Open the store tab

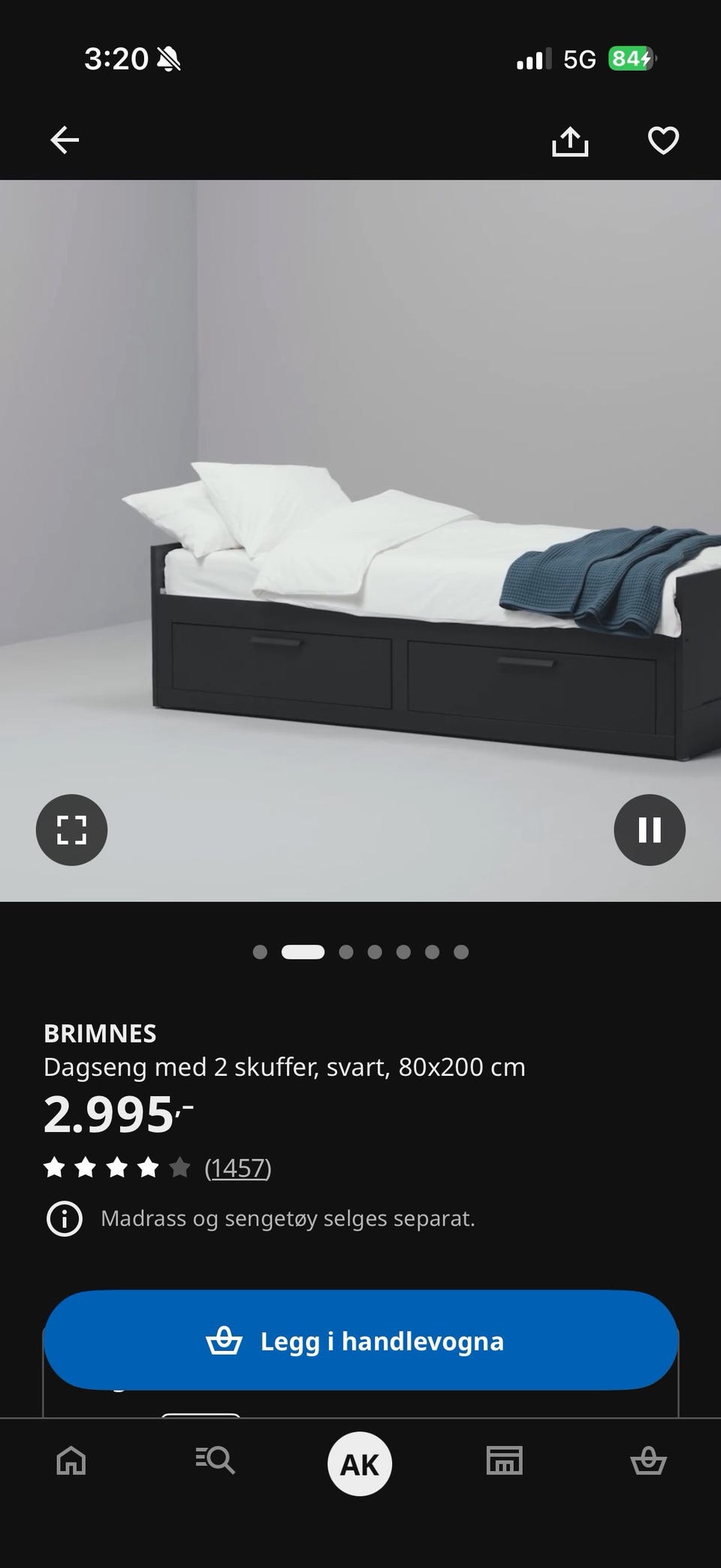tap(504, 1461)
